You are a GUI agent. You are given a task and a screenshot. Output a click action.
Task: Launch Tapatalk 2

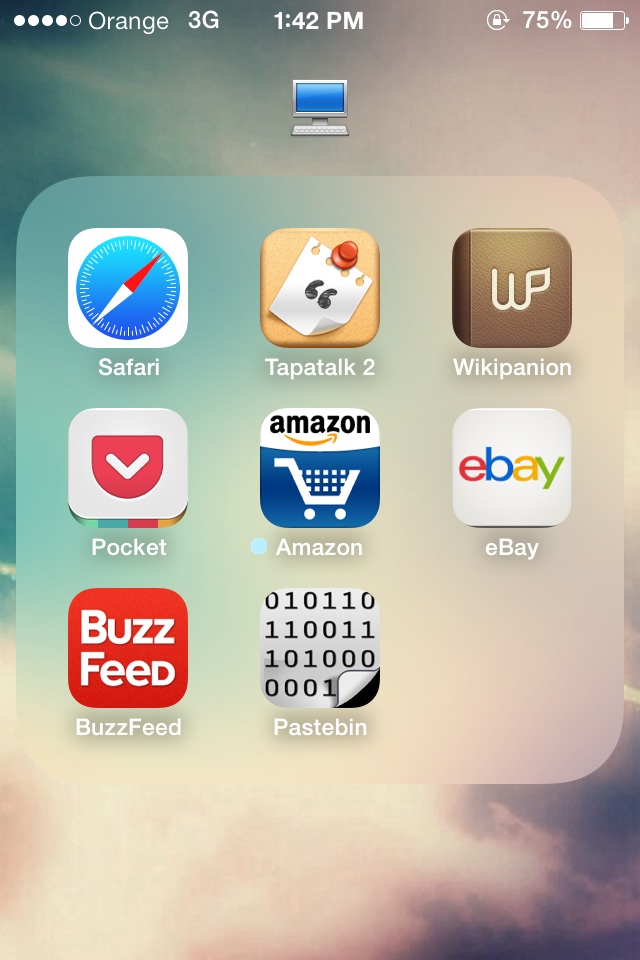(320, 288)
